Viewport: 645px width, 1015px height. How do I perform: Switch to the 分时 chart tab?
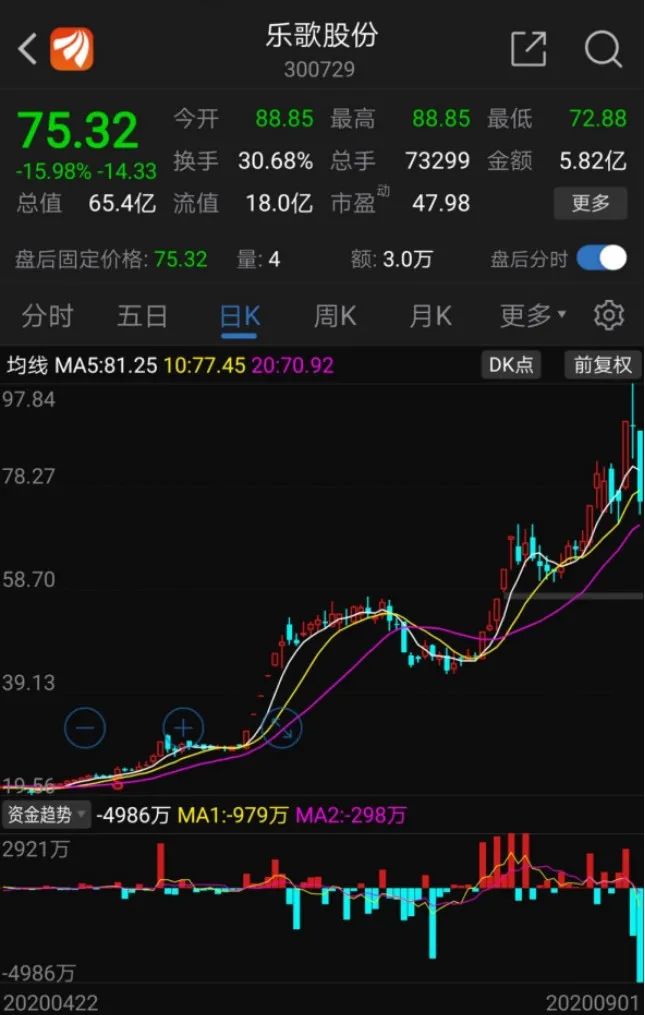47,317
